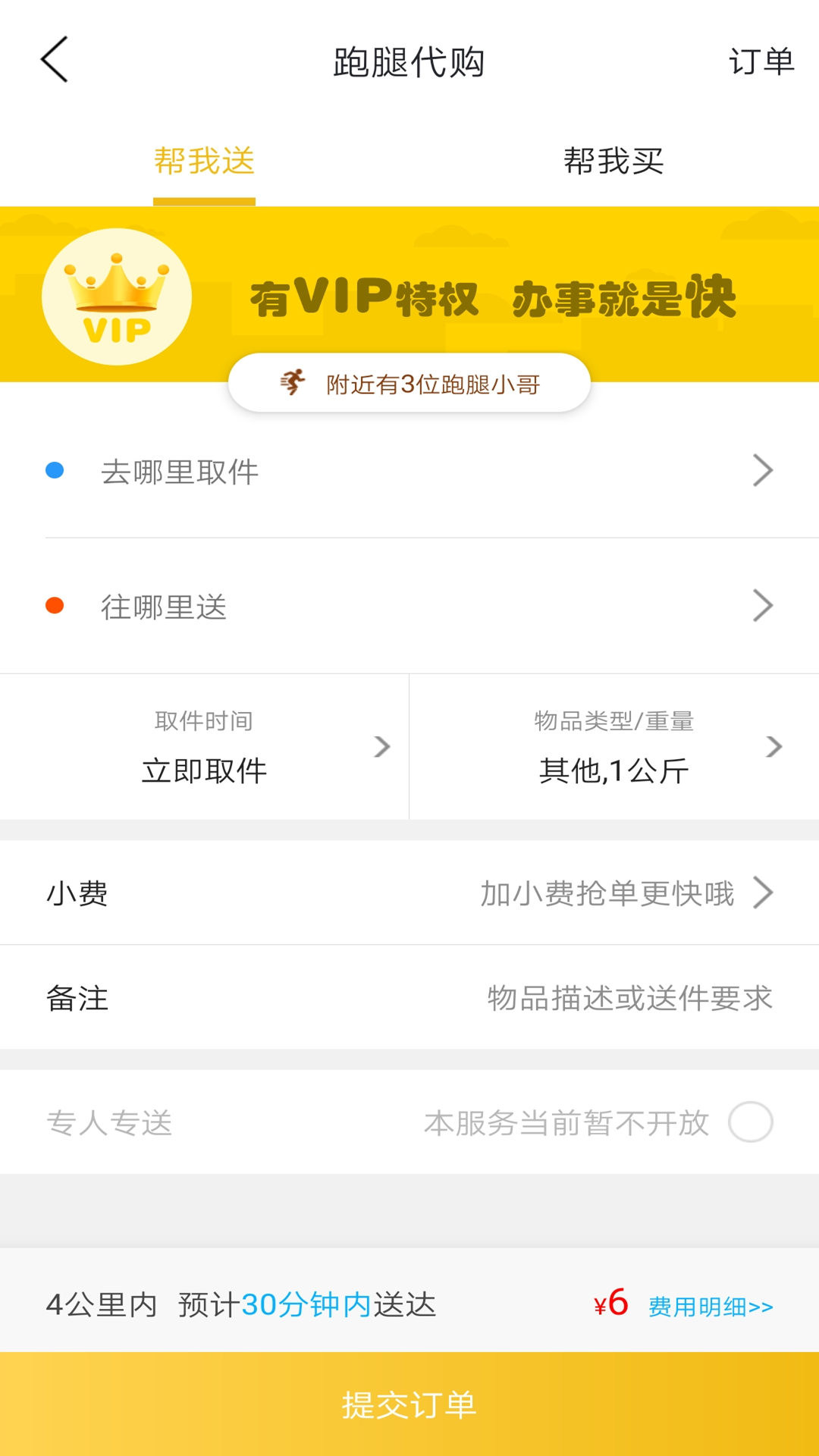This screenshot has width=819, height=1456.
Task: Go back using the top-left arrow
Action: (55, 59)
